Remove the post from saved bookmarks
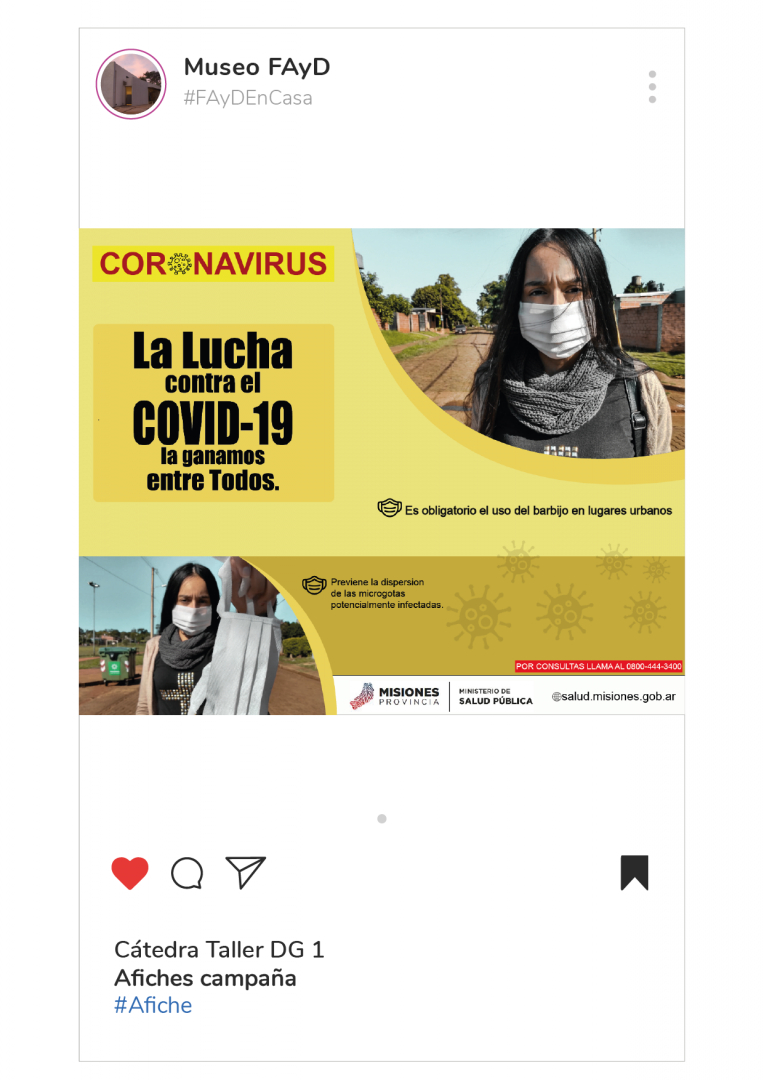Image resolution: width=764 pixels, height=1080 pixels. pos(634,872)
